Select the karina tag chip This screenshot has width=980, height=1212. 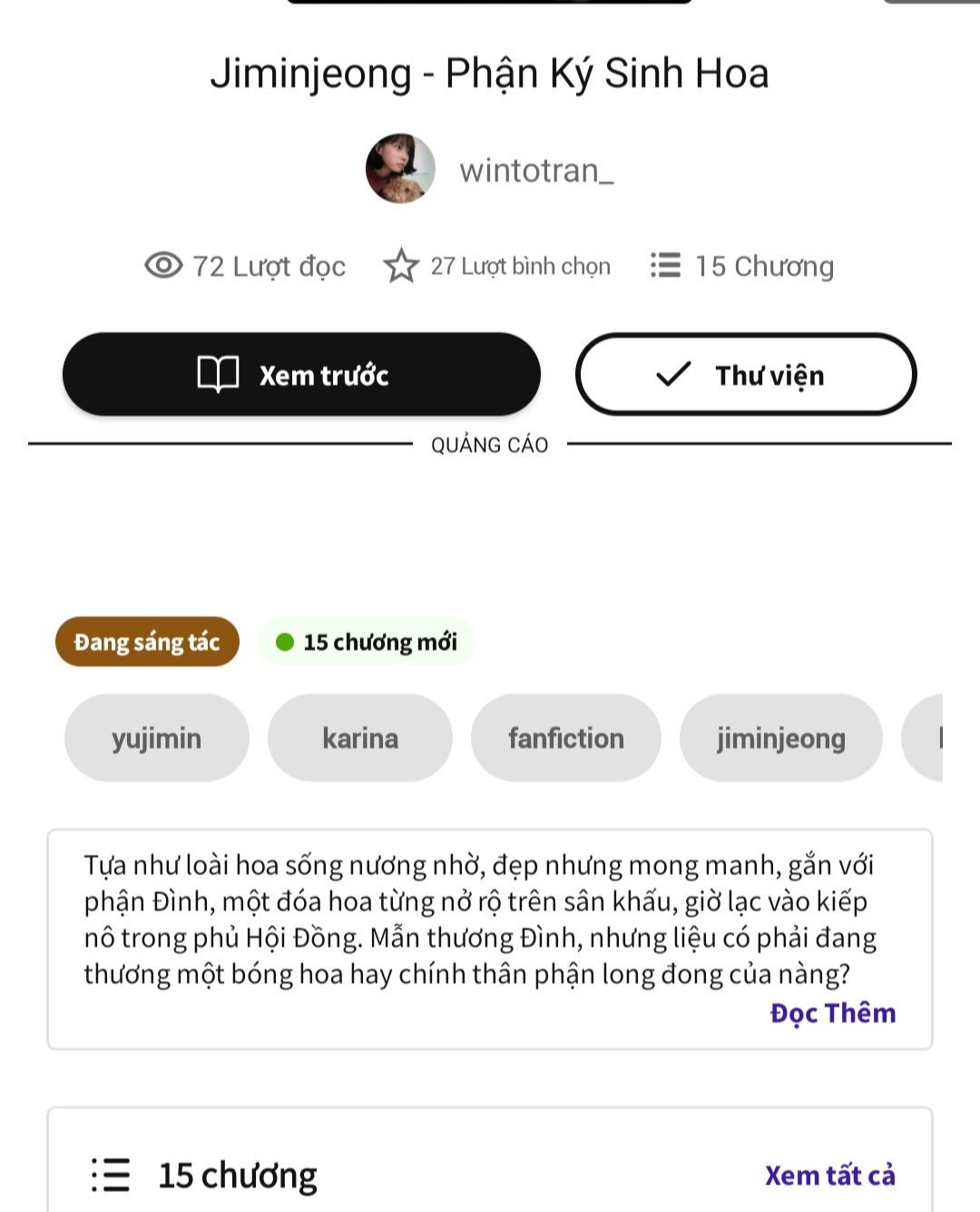(360, 738)
